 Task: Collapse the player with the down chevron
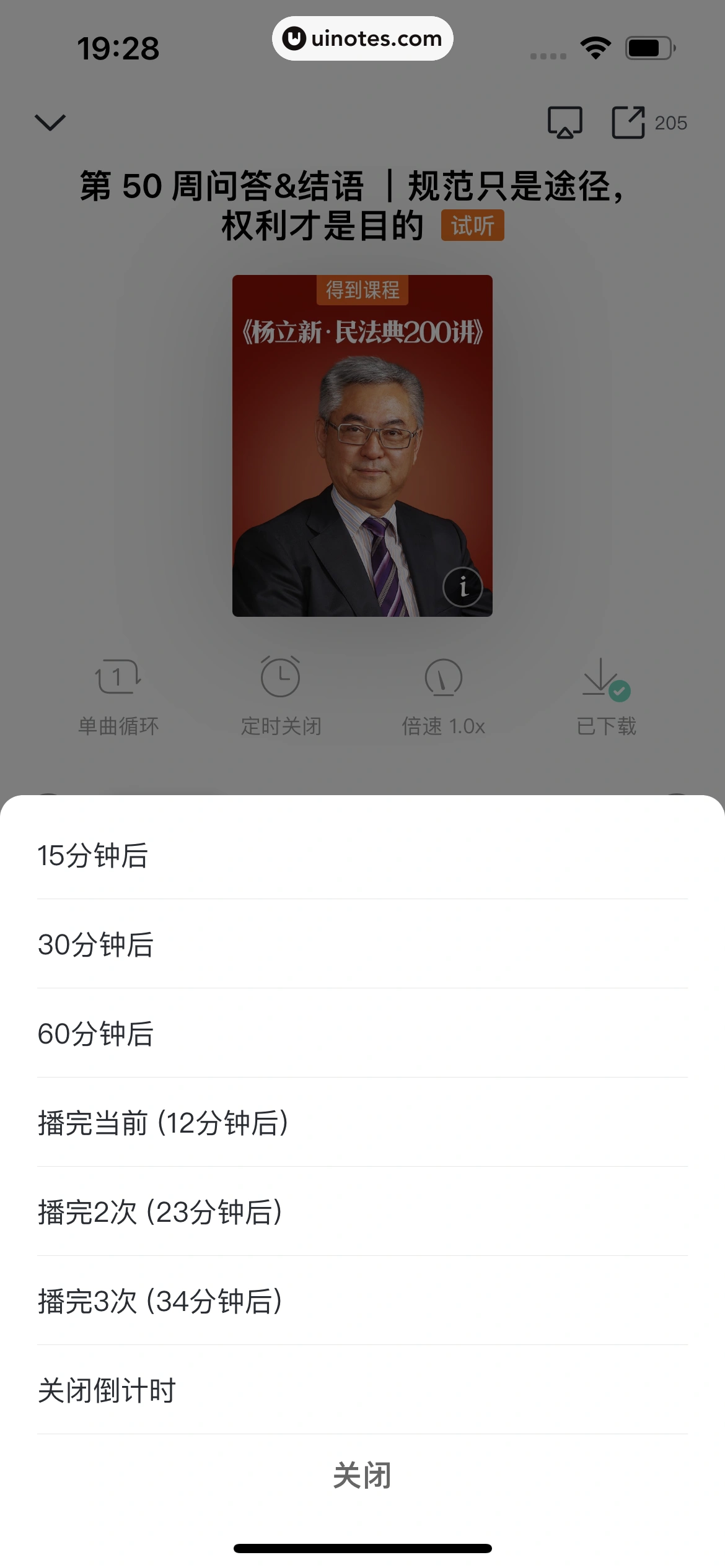point(51,122)
